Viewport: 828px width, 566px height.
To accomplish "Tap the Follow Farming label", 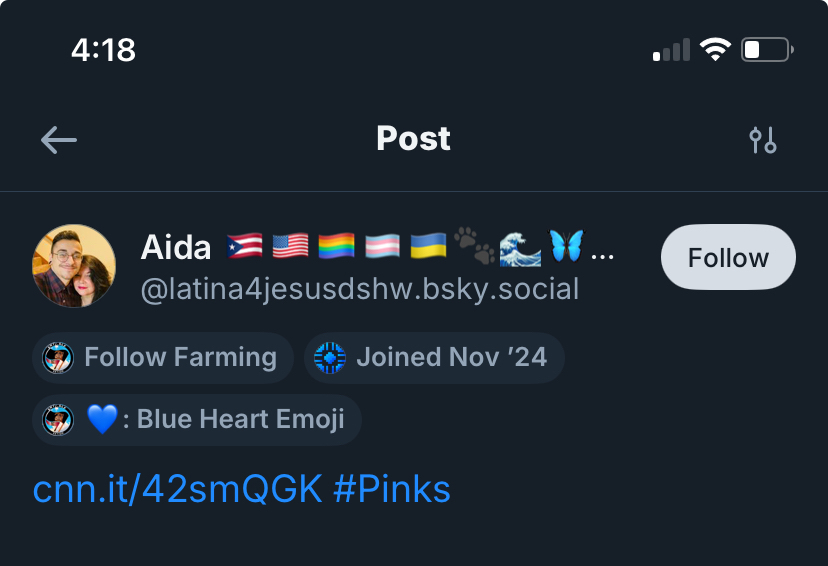I will pos(163,357).
